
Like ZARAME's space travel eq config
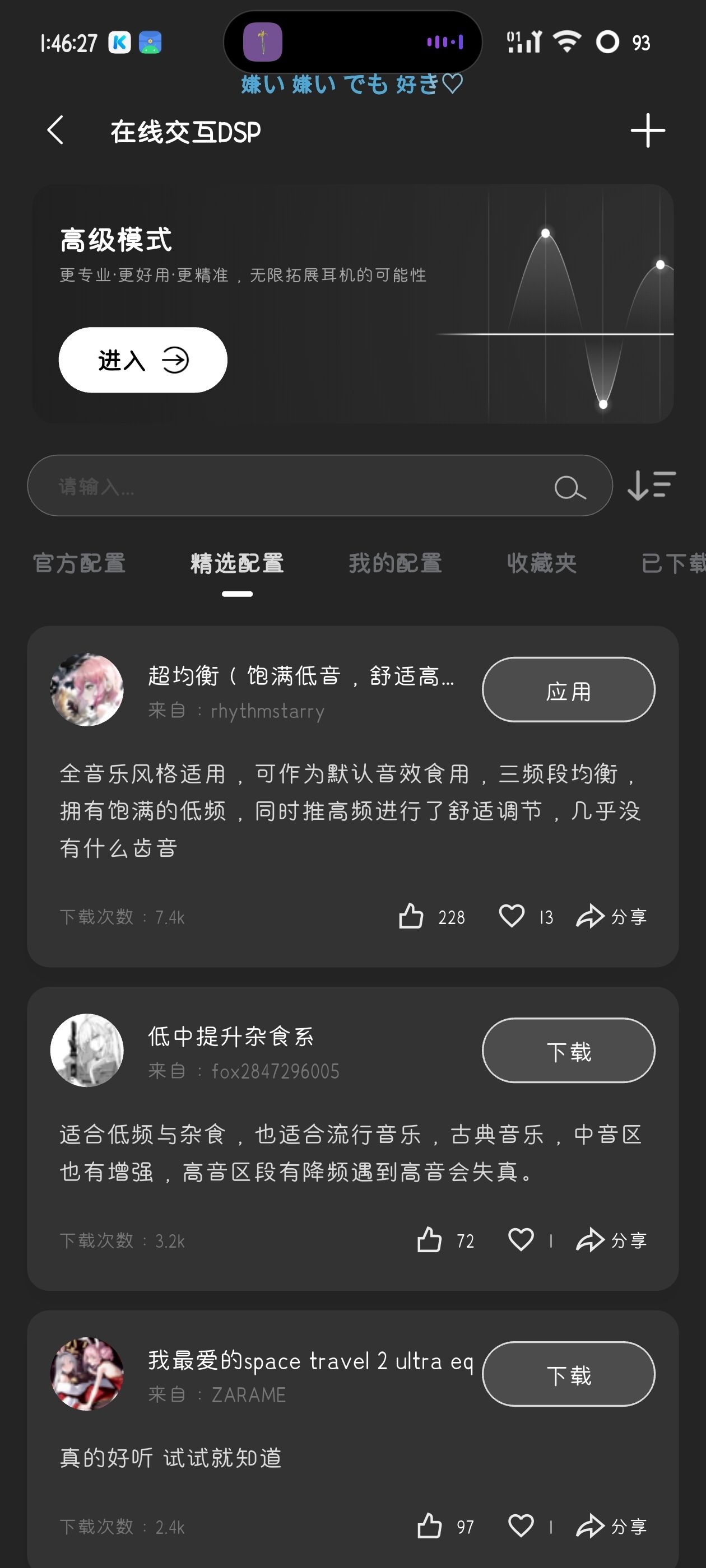pos(429,1526)
